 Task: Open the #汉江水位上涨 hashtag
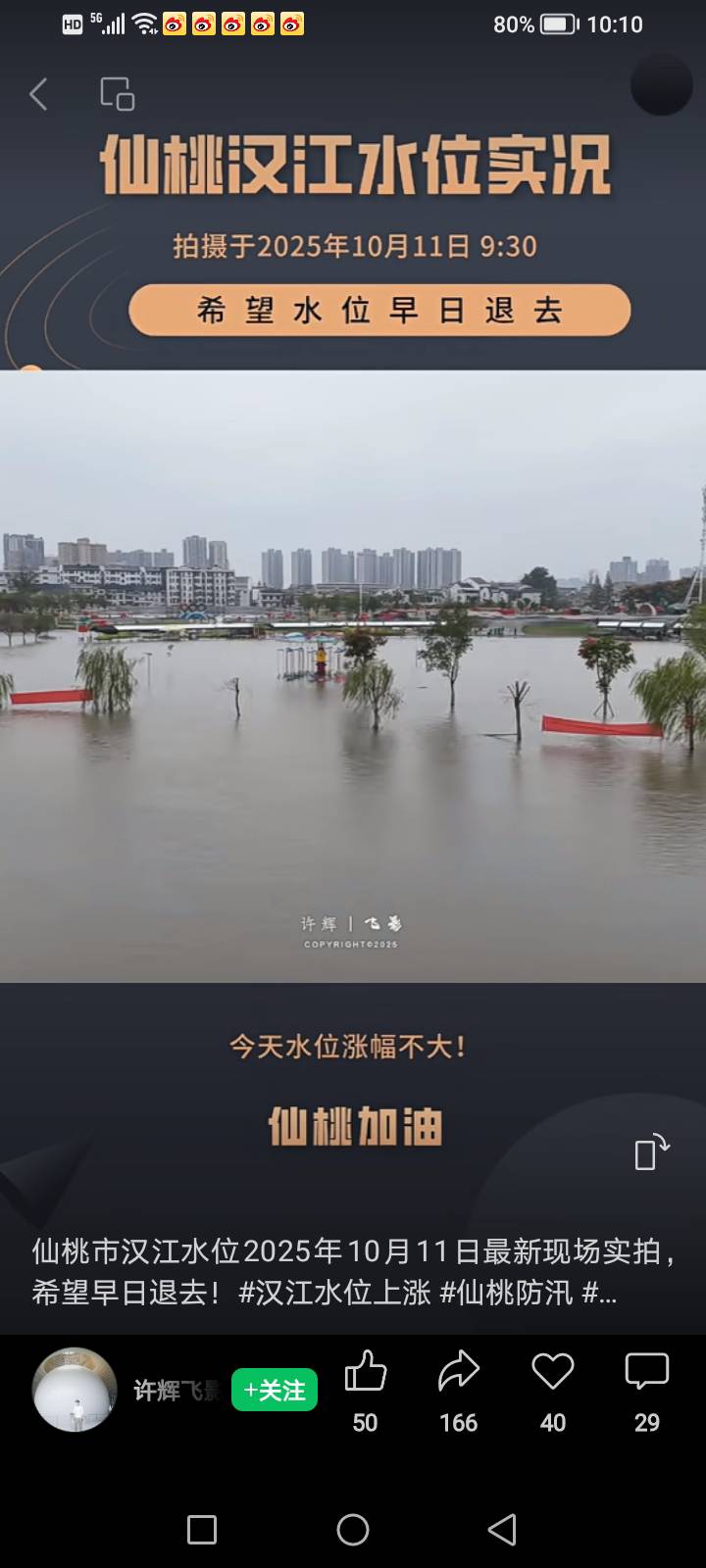334,1293
